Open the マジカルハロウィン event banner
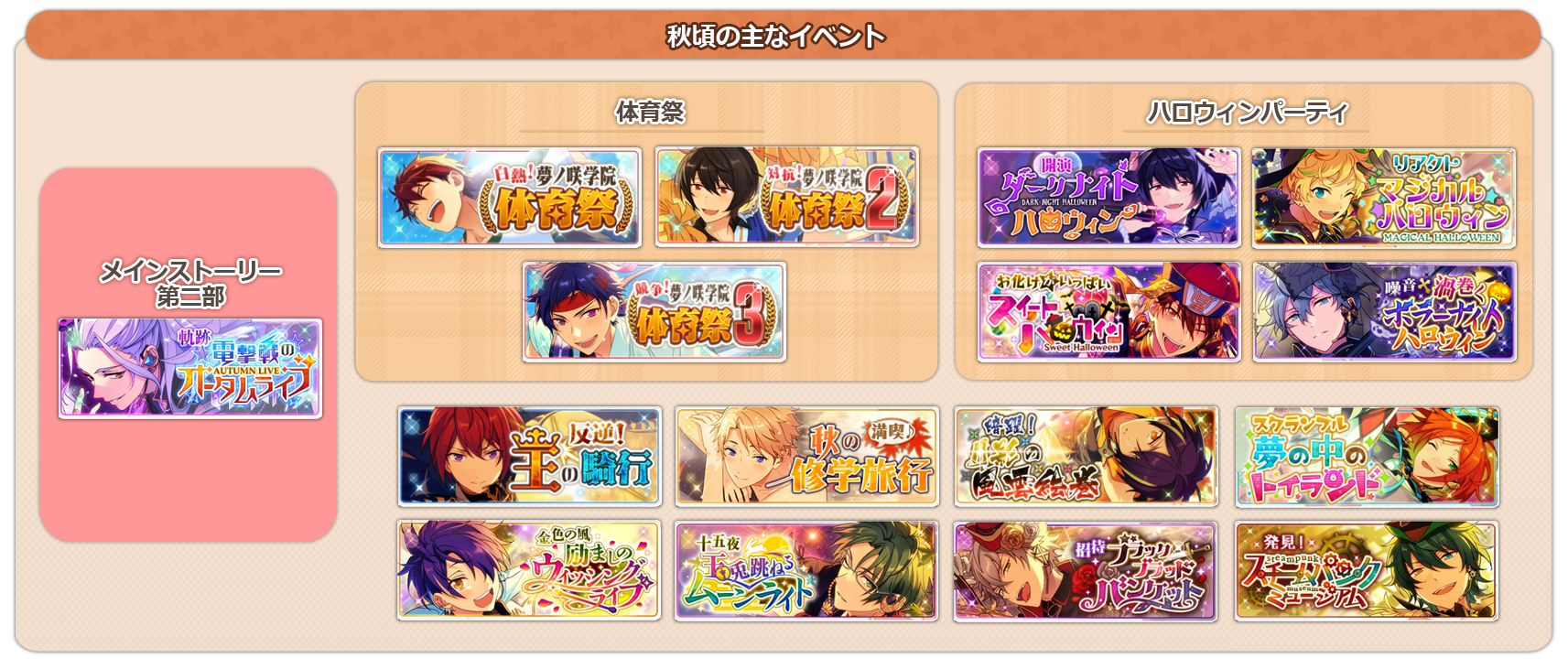The width and height of the screenshot is (1568, 669). pos(1383,198)
